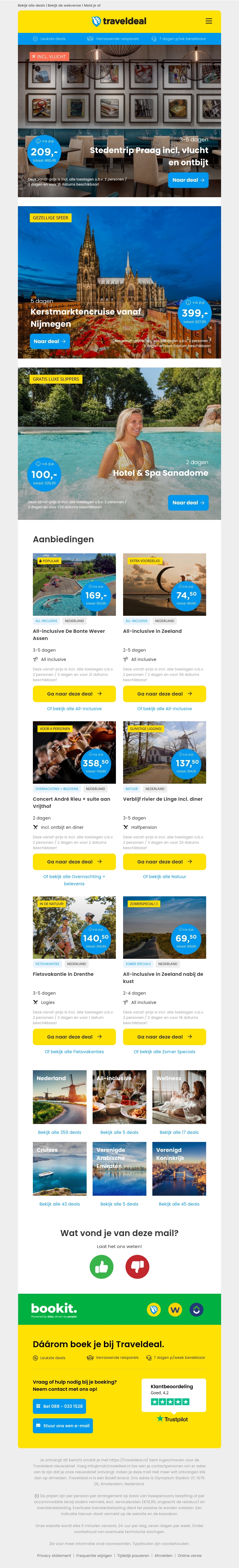The image size is (239, 1568).
Task: Go to the All-inclusive in Zeeland deal
Action: [x=164, y=693]
